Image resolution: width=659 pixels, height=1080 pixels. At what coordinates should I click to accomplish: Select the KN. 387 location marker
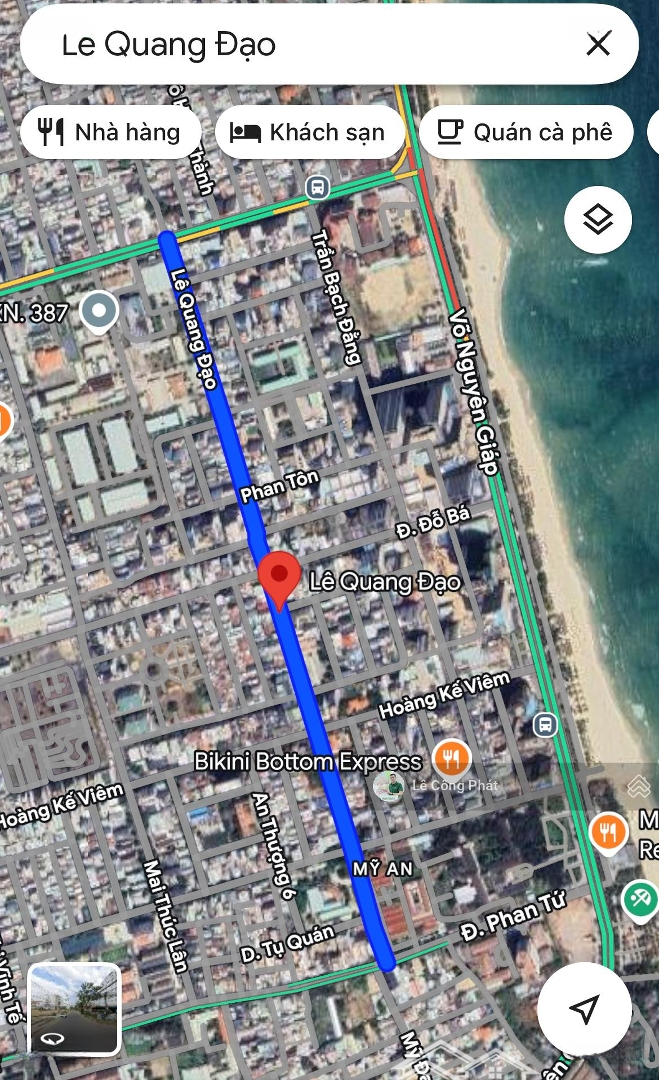[98, 312]
